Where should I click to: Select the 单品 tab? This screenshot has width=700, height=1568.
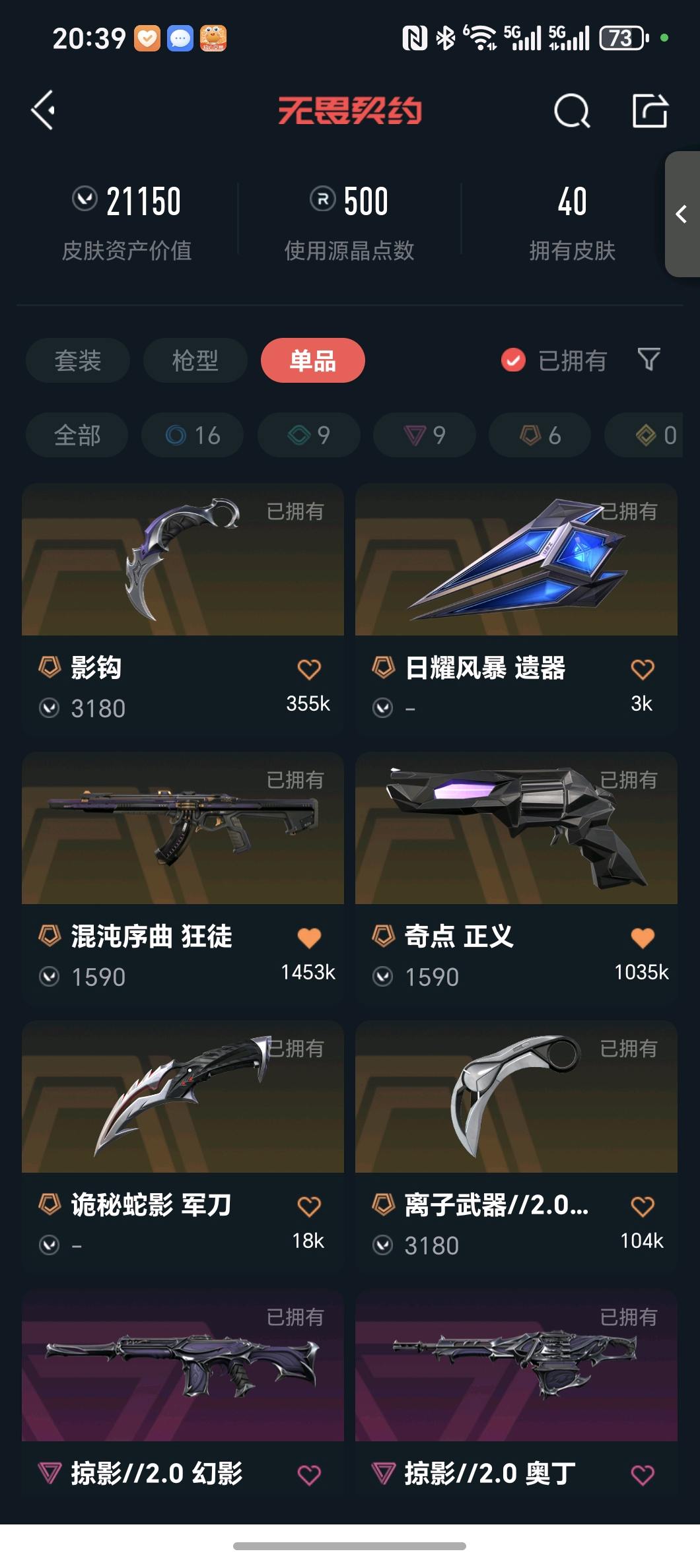click(313, 360)
